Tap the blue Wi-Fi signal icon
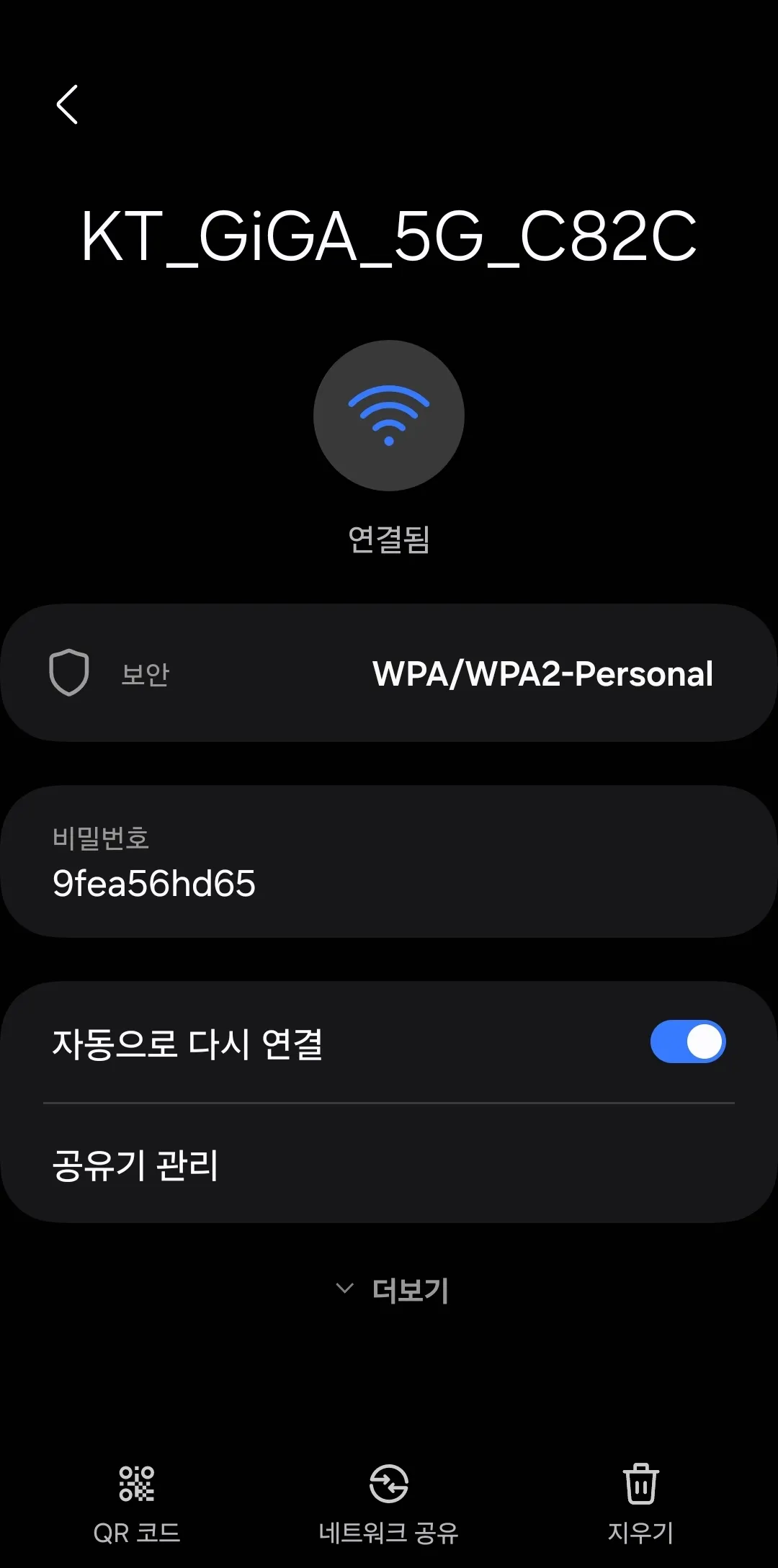Viewport: 778px width, 1568px height. pos(389,416)
